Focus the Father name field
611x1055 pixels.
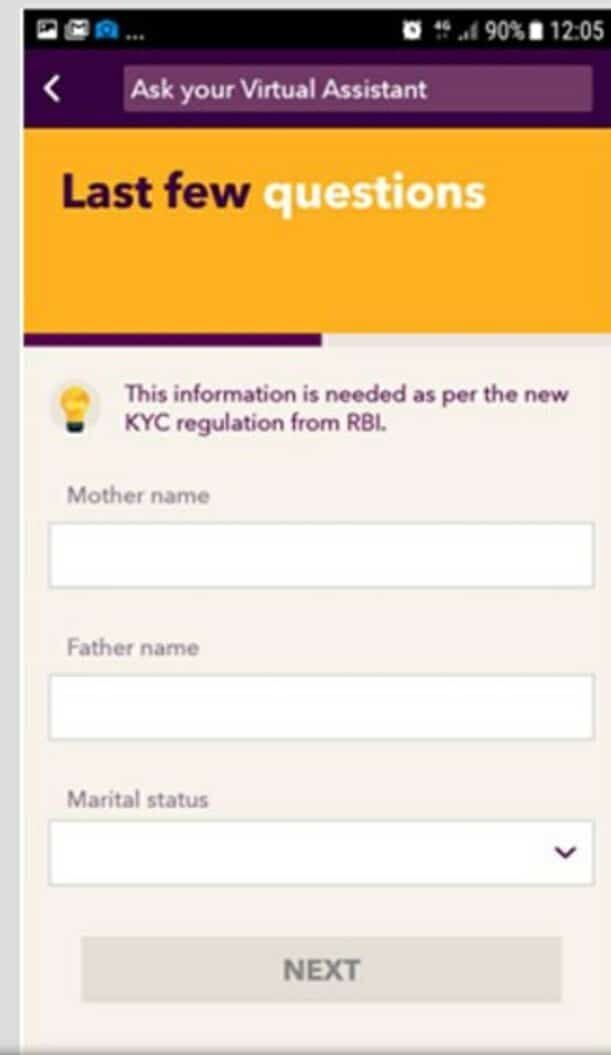[321, 707]
